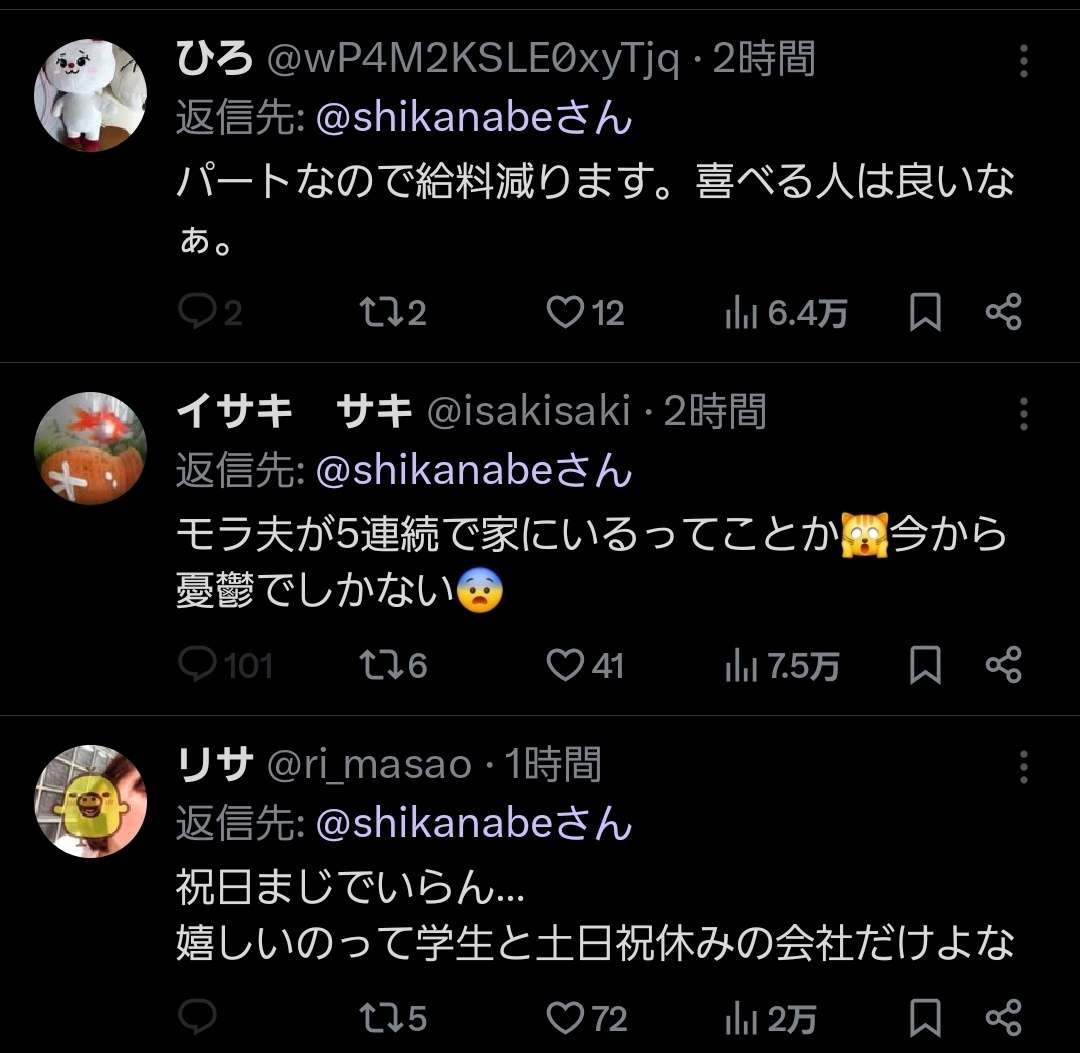The height and width of the screenshot is (1053, 1080).
Task: Share ひろ's reply
Action: tap(1003, 314)
